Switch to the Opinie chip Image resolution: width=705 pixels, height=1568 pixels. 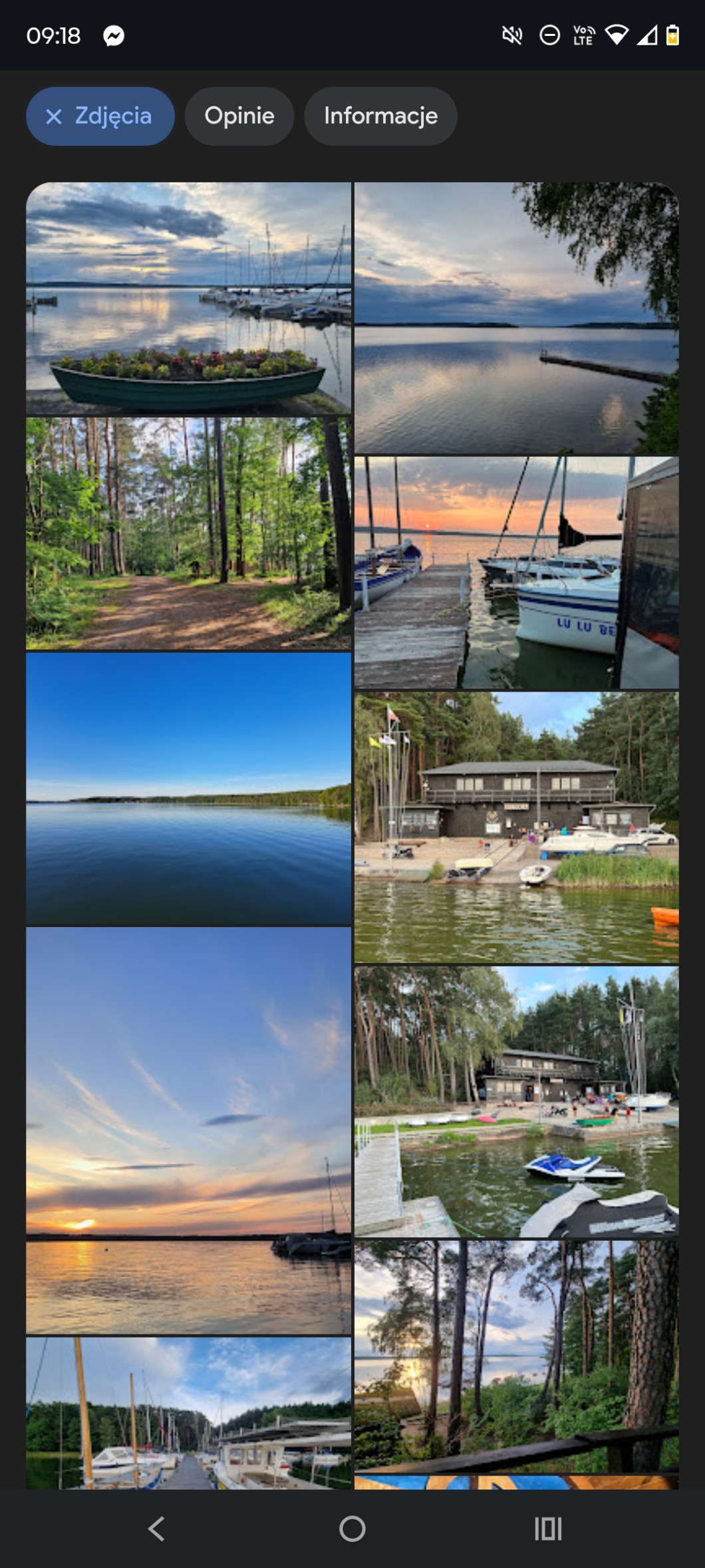(239, 116)
